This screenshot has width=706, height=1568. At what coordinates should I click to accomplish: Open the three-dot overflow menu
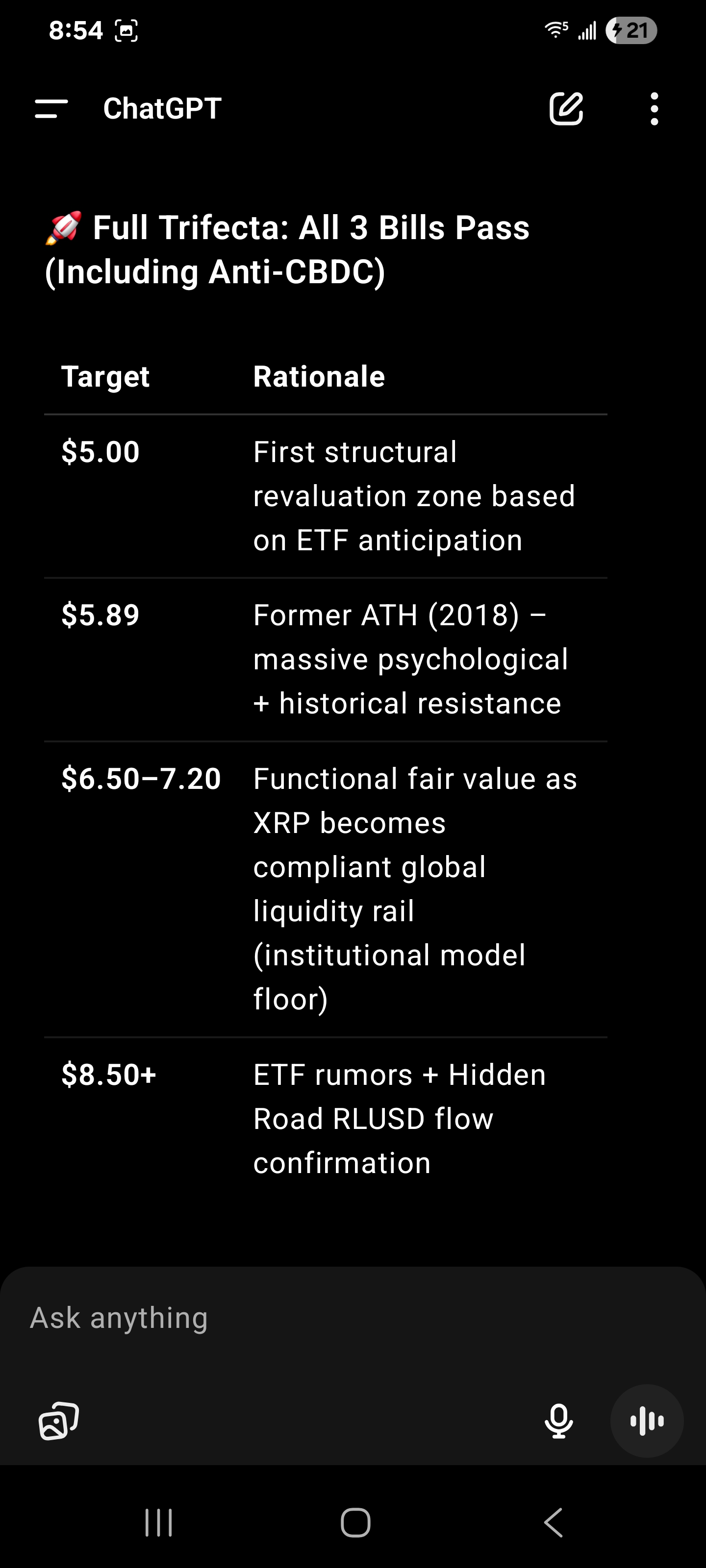[x=654, y=109]
